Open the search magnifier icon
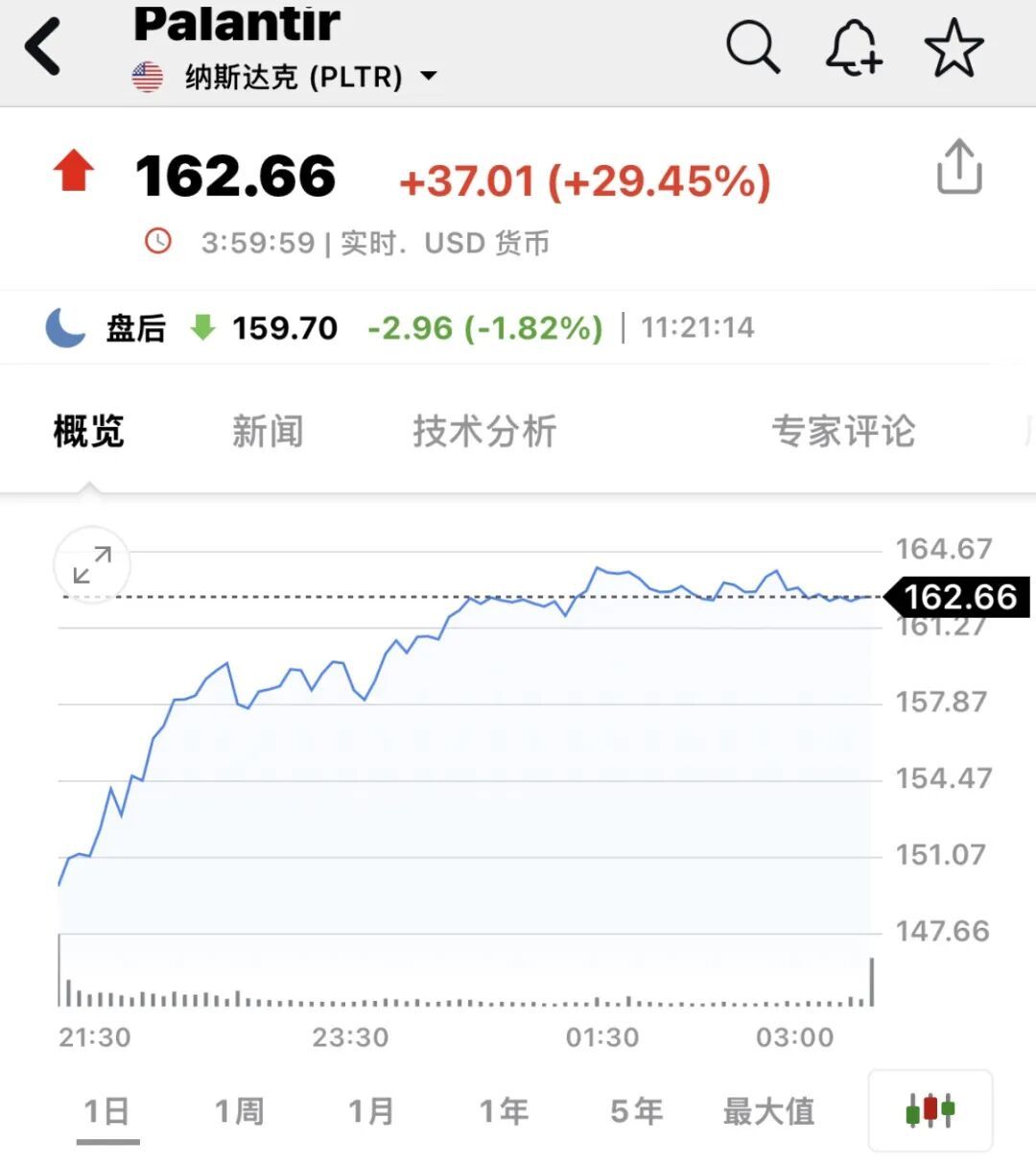Viewport: 1036px width, 1165px height. tap(753, 47)
